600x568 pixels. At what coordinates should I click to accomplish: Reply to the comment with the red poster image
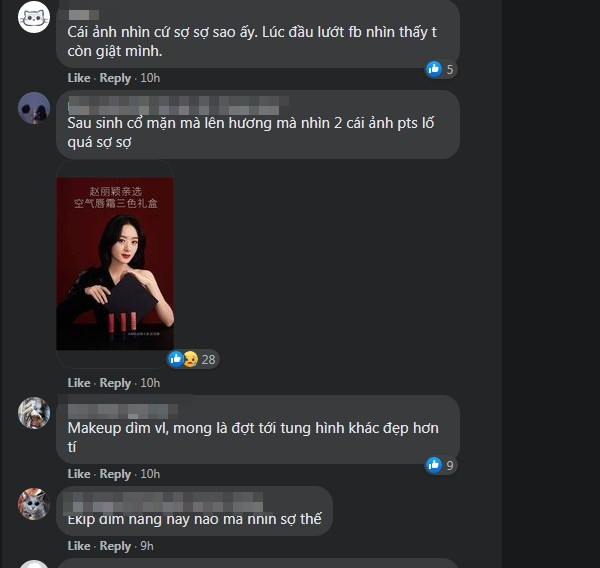[x=115, y=383]
